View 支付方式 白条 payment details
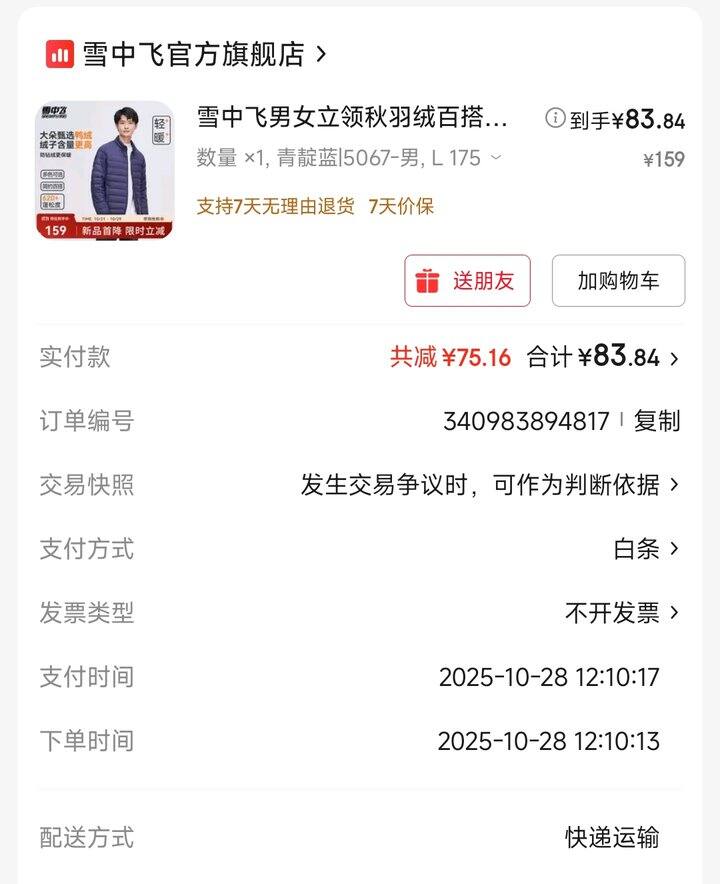 tap(646, 549)
